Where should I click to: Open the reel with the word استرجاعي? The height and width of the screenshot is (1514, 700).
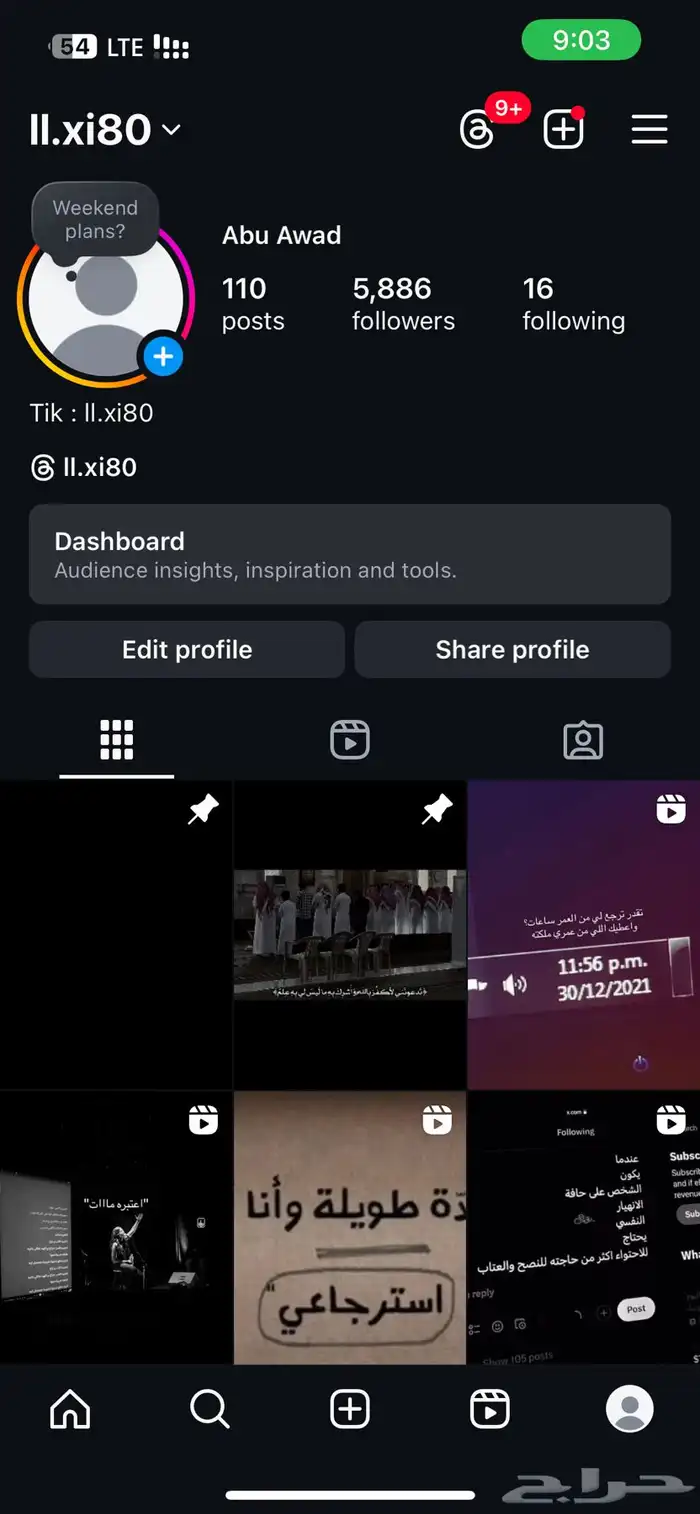pyautogui.click(x=350, y=1228)
